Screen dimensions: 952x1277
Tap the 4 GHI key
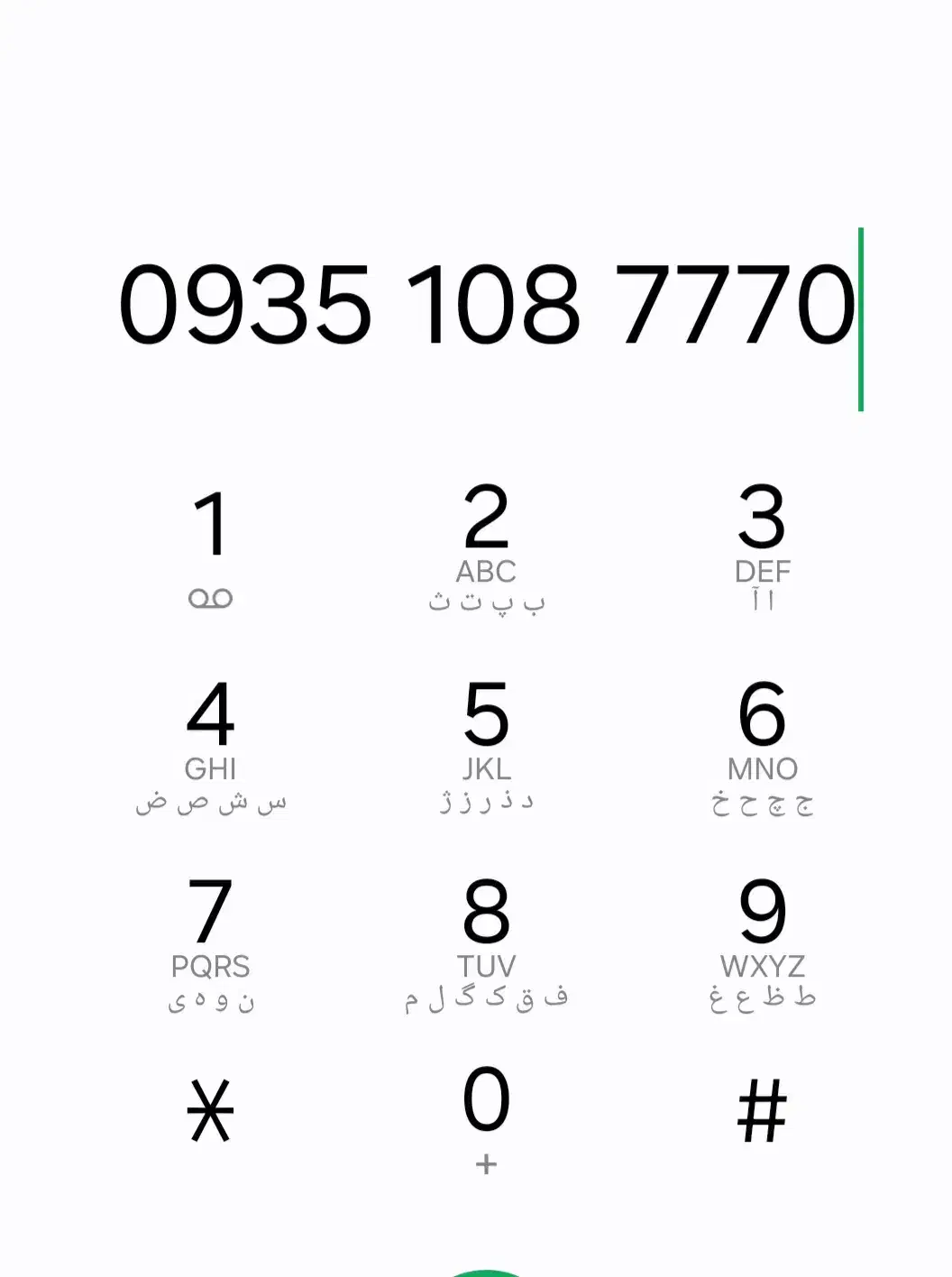(x=211, y=744)
